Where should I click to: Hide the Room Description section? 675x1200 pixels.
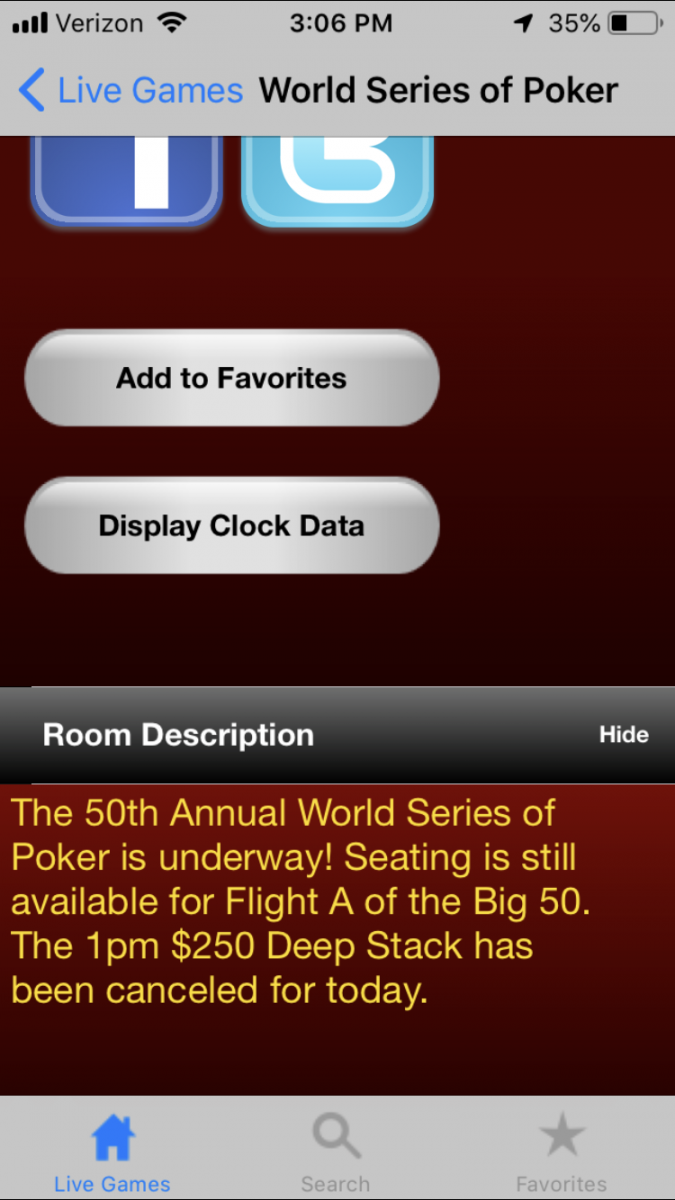pyautogui.click(x=624, y=735)
